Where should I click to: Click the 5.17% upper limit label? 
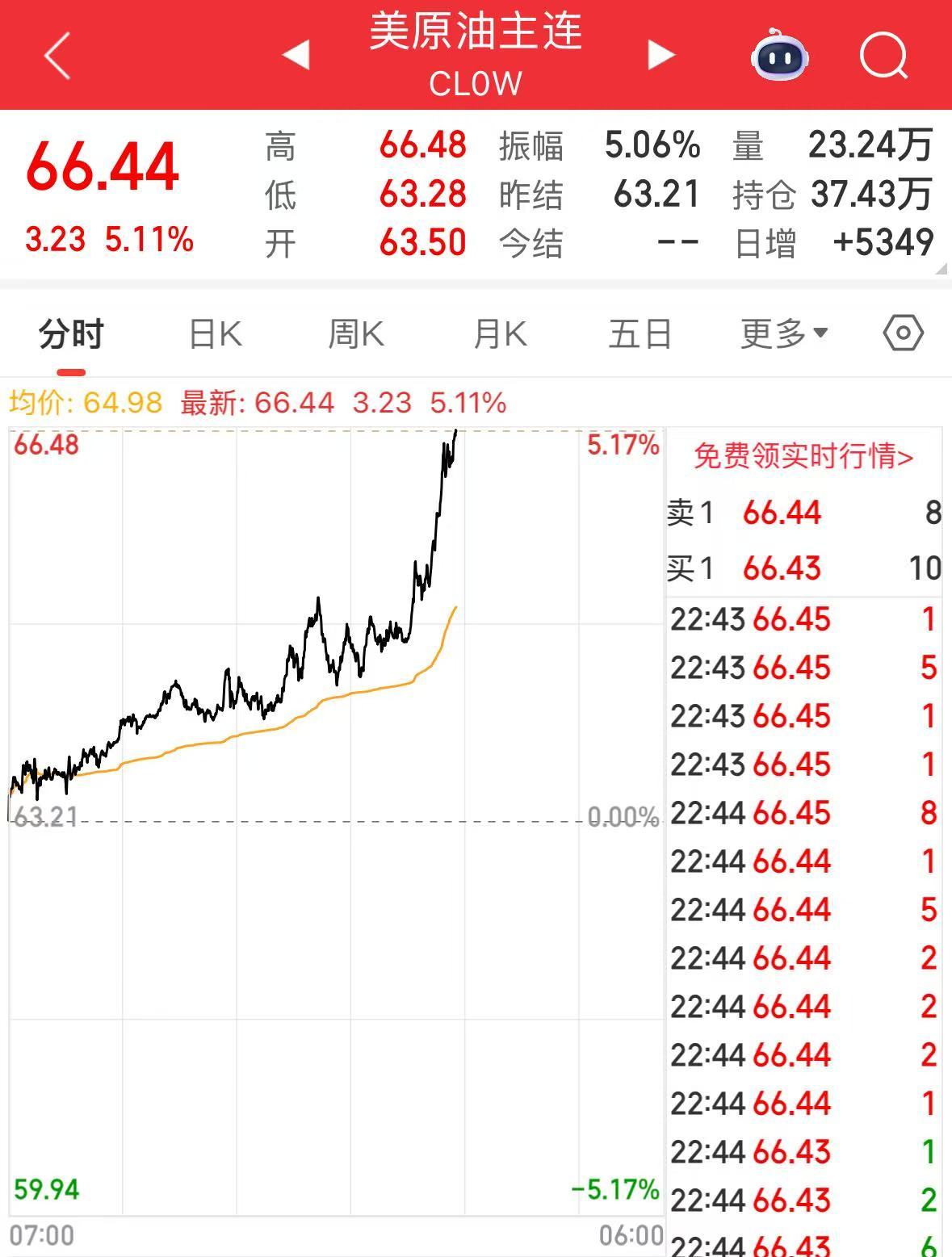pyautogui.click(x=623, y=445)
